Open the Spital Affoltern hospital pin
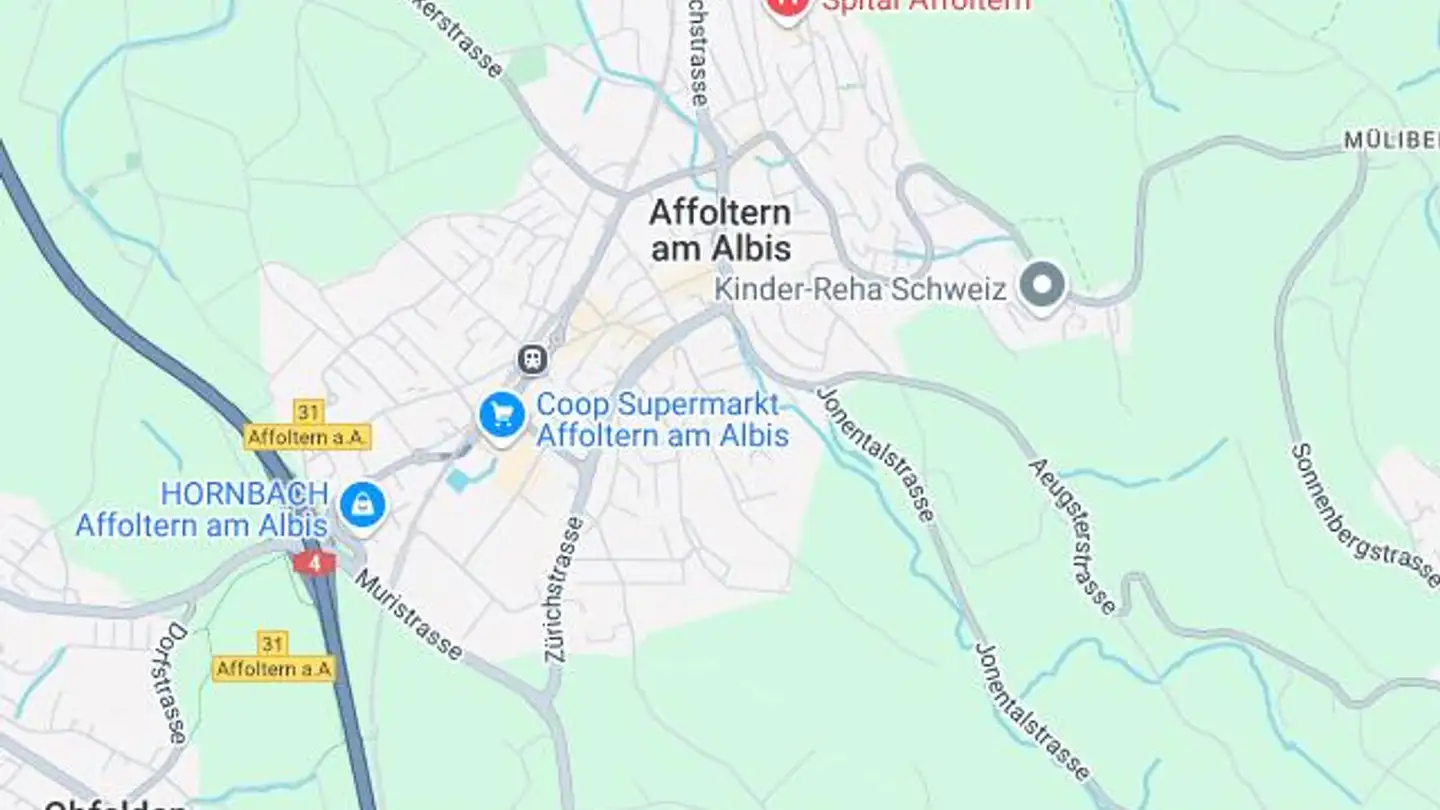 pyautogui.click(x=788, y=6)
